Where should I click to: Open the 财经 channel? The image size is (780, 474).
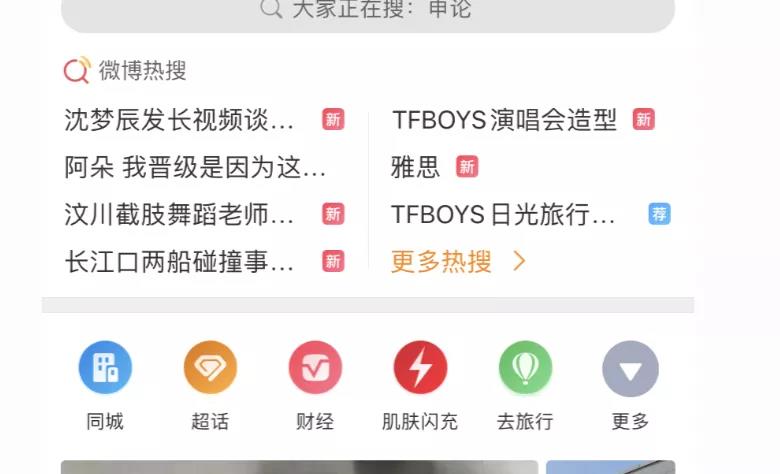pos(315,385)
